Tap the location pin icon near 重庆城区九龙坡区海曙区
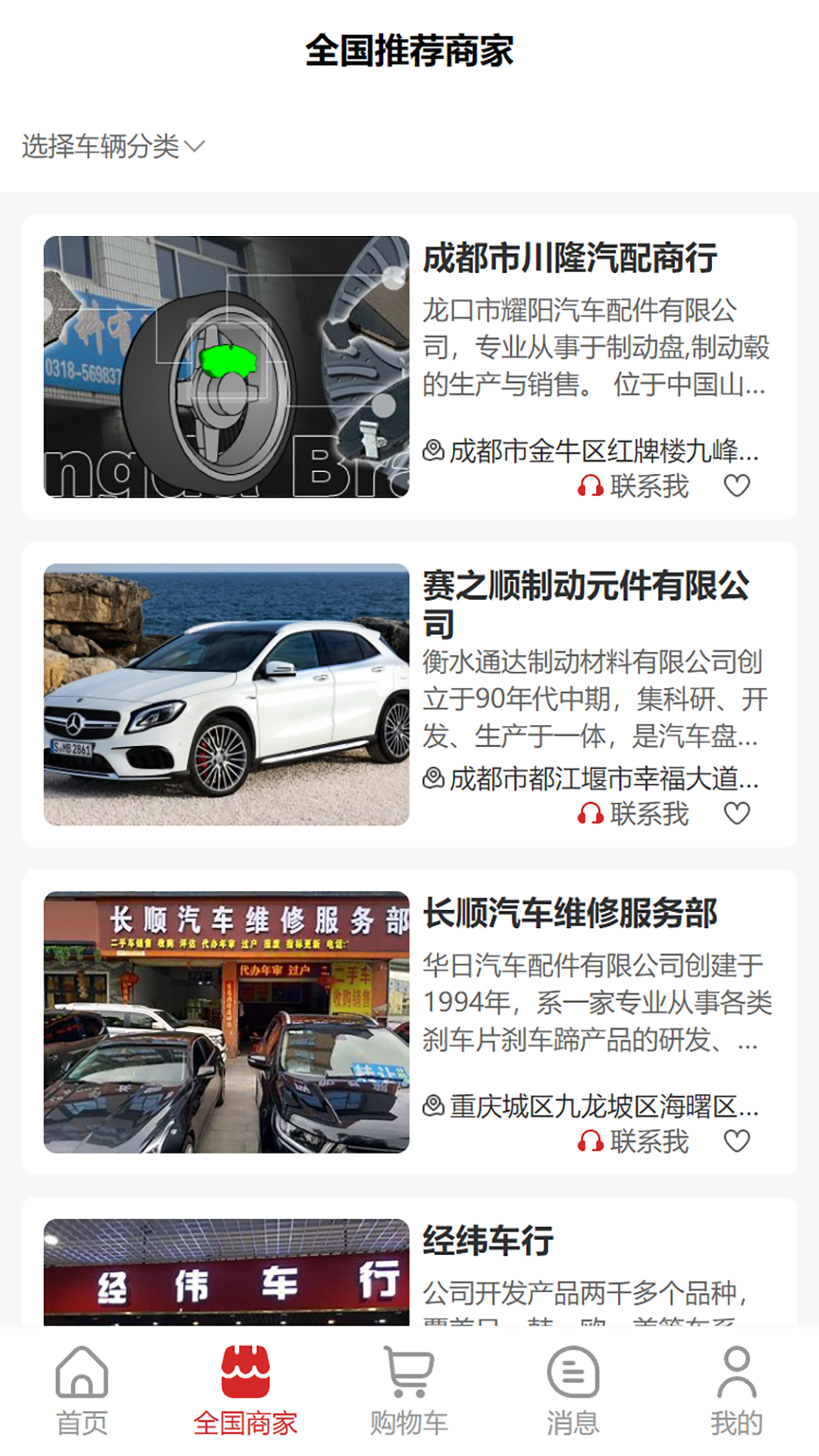This screenshot has width=819, height=1456. click(x=434, y=1106)
